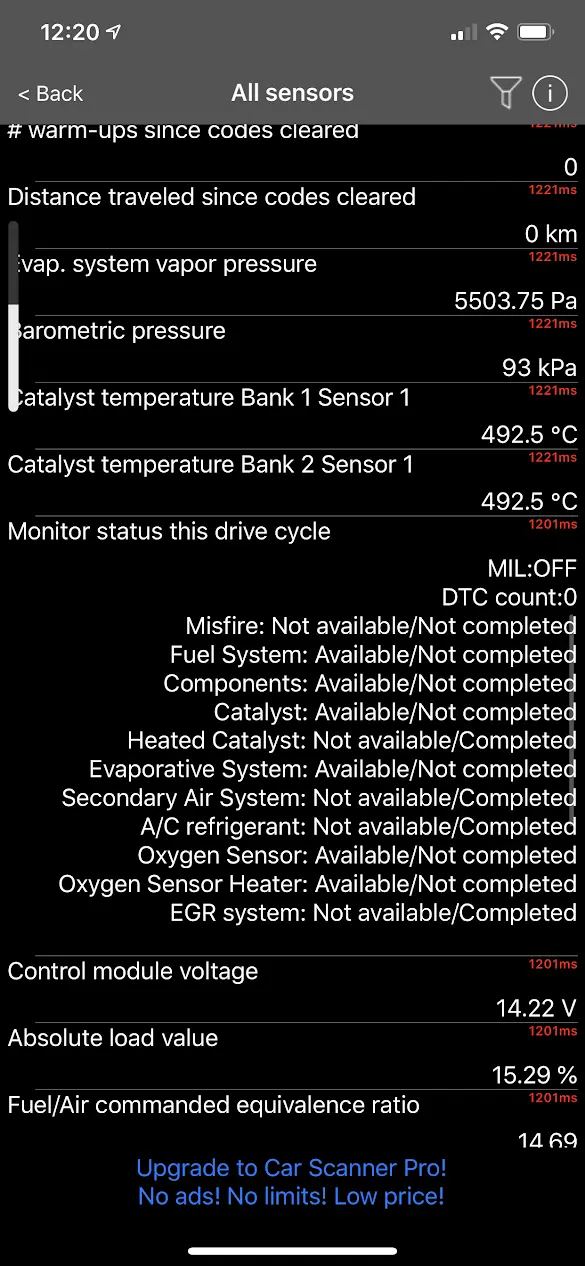This screenshot has width=585, height=1266.
Task: Open Distance traveled since codes cleared
Action: click(x=292, y=215)
